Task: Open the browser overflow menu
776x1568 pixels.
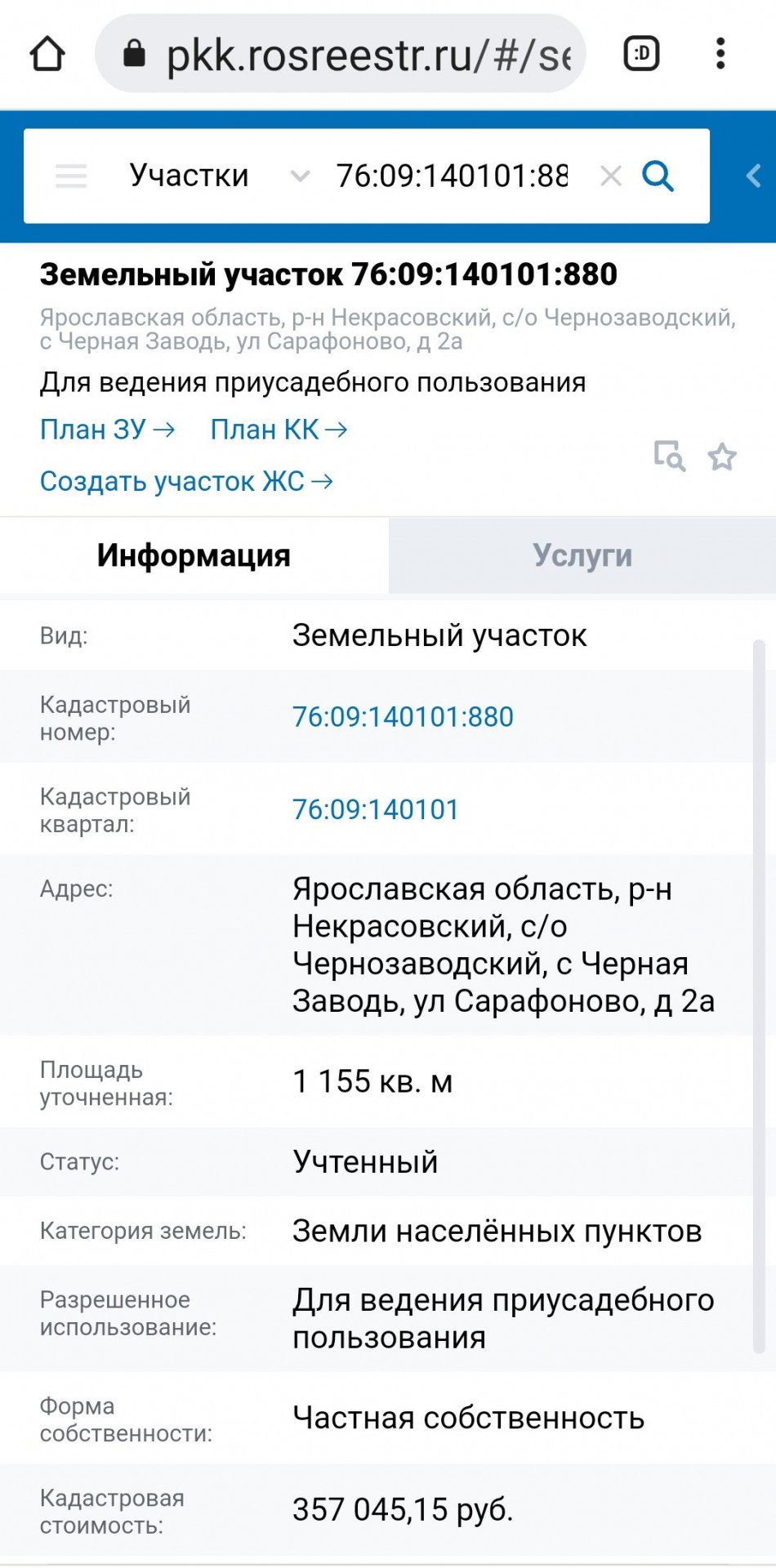Action: click(x=720, y=54)
